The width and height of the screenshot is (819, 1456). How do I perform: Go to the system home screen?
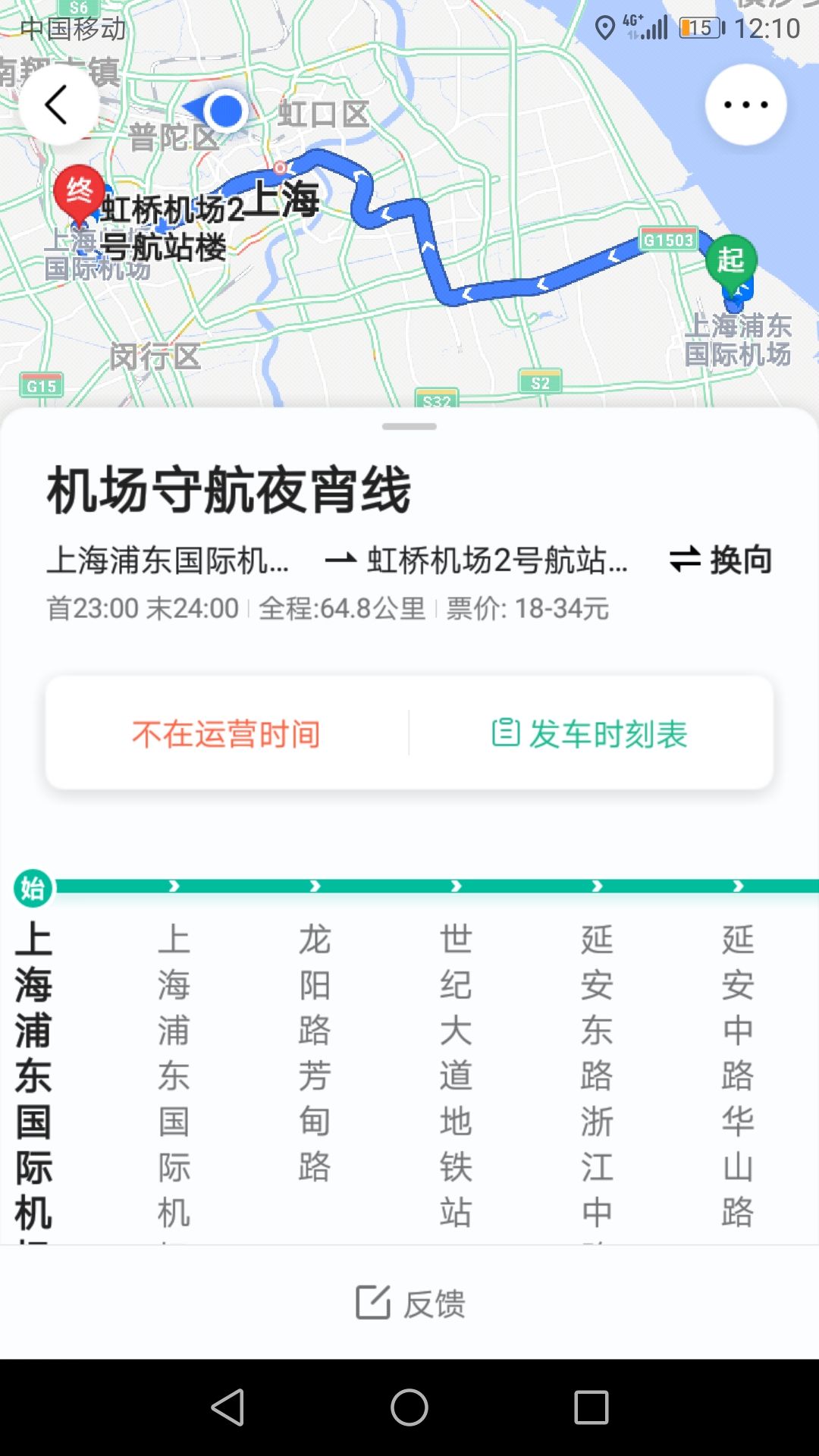click(409, 1408)
